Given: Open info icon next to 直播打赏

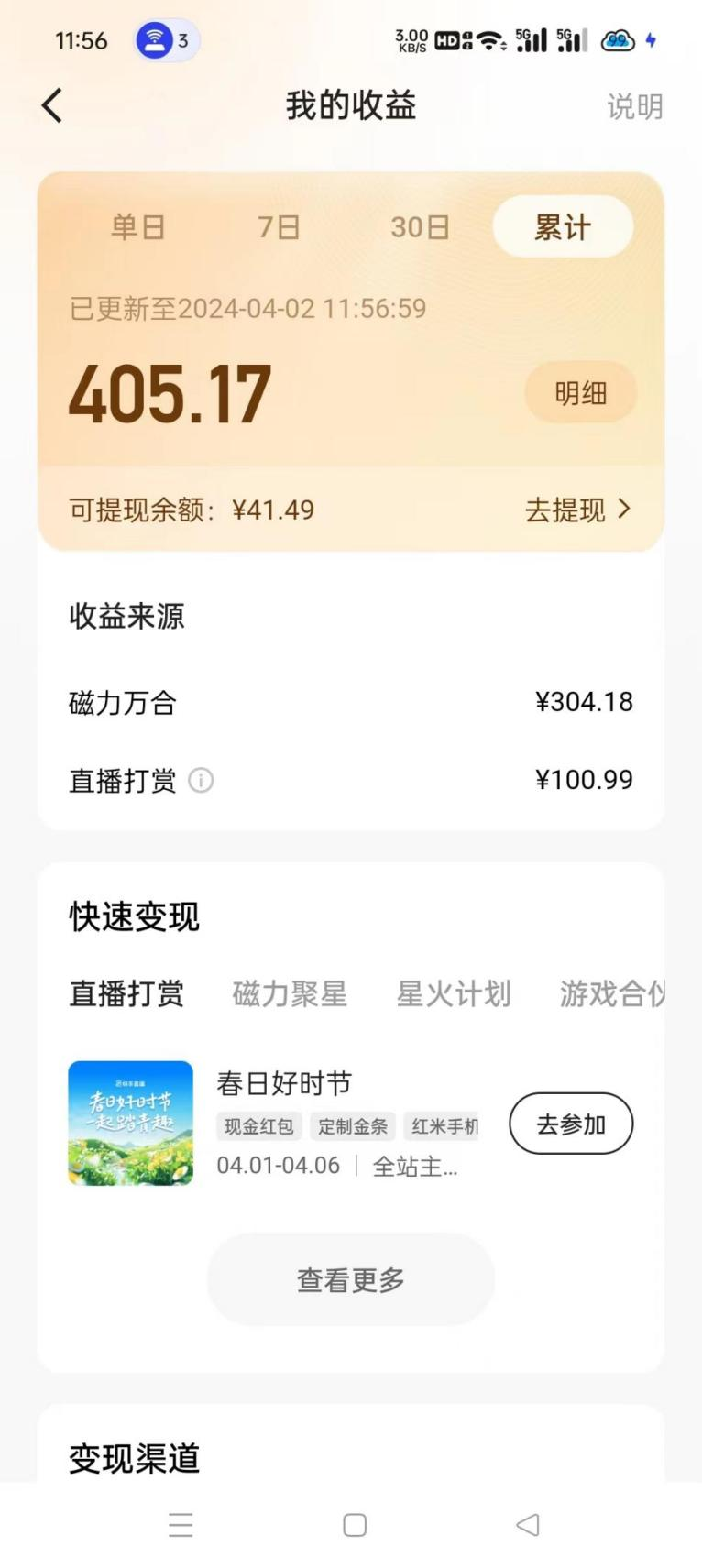Looking at the screenshot, I should coord(201,780).
